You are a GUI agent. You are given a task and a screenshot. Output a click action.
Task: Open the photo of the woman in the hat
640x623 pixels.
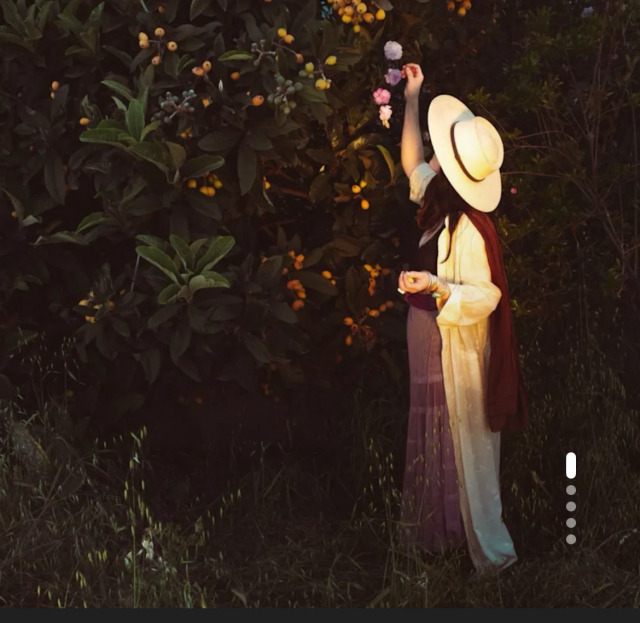pos(320,300)
